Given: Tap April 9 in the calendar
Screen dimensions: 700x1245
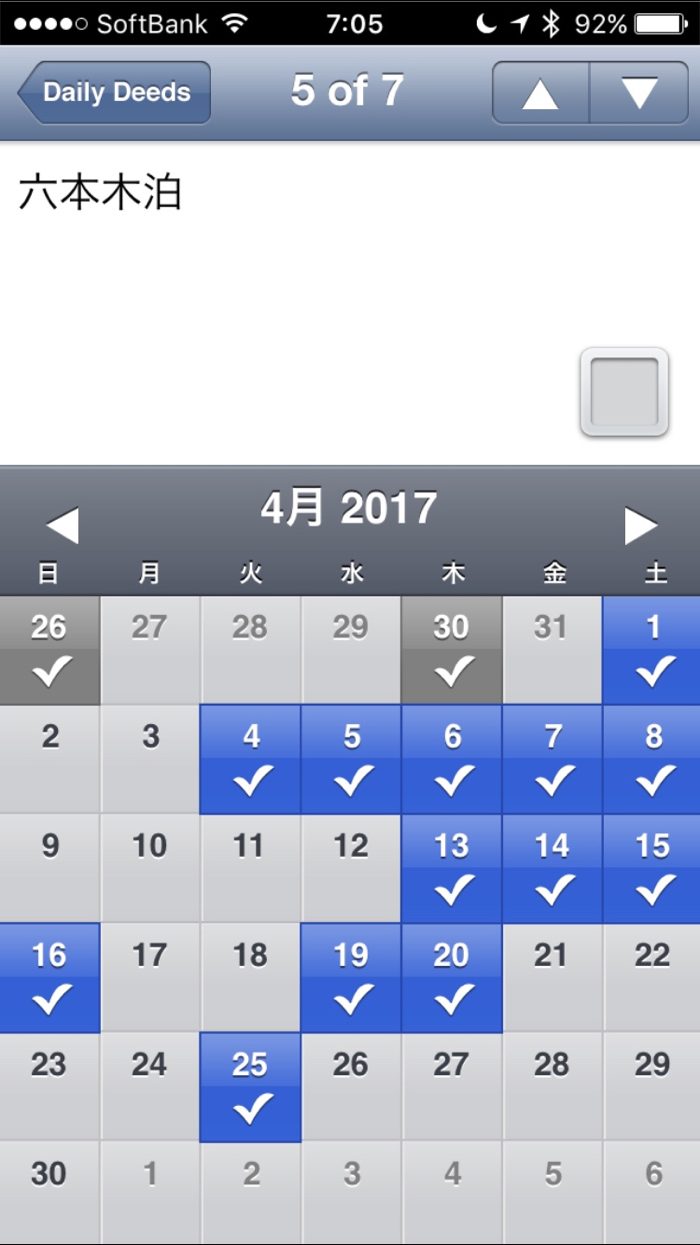Looking at the screenshot, I should [x=50, y=868].
